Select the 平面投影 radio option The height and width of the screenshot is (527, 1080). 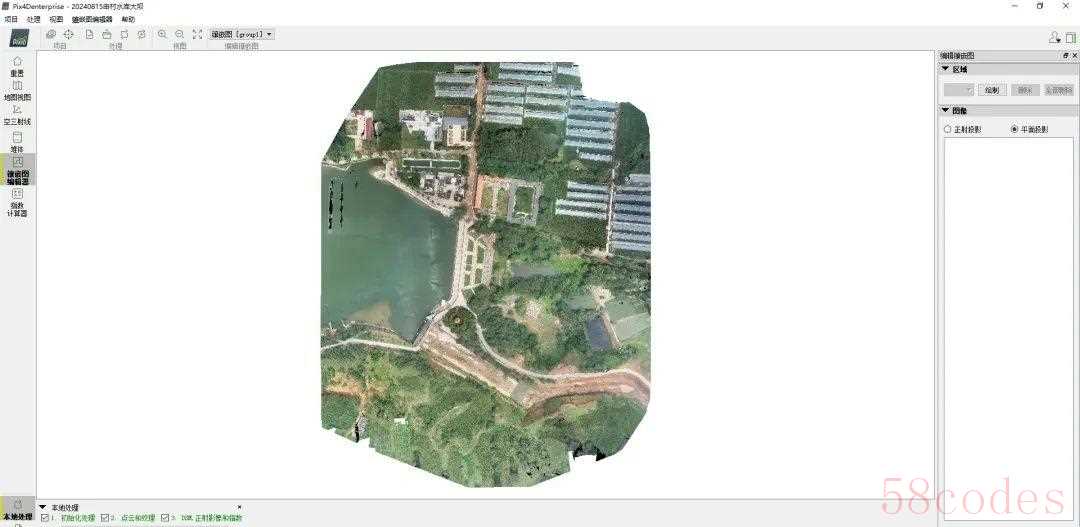(1014, 129)
